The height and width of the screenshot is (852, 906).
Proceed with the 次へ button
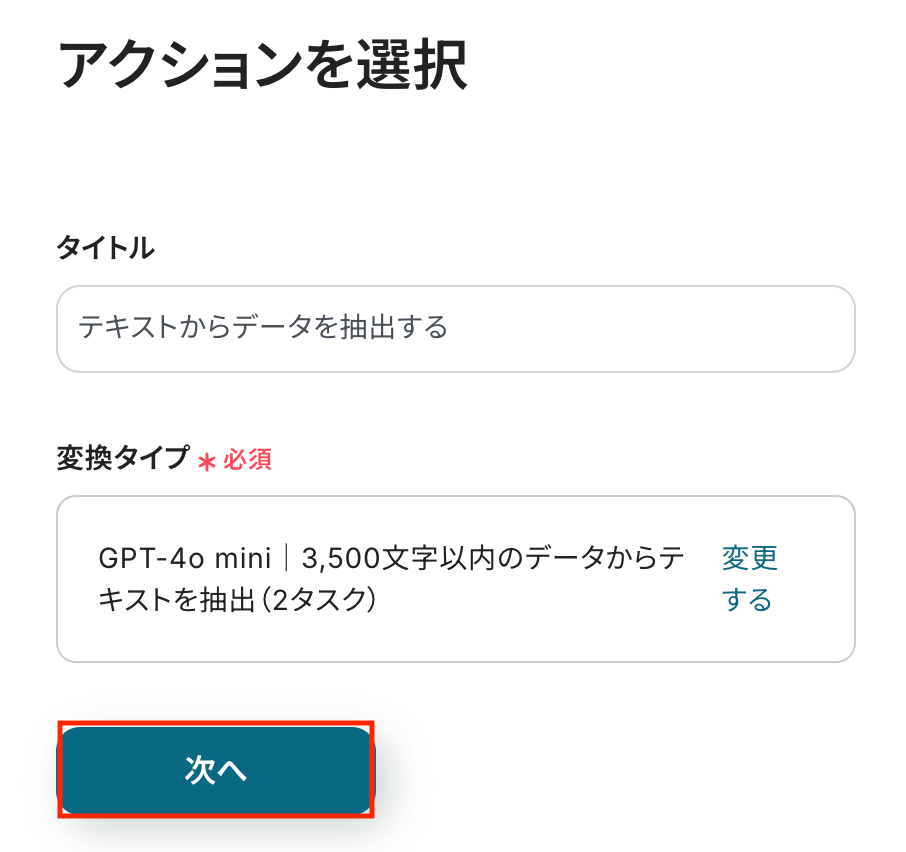tap(216, 769)
